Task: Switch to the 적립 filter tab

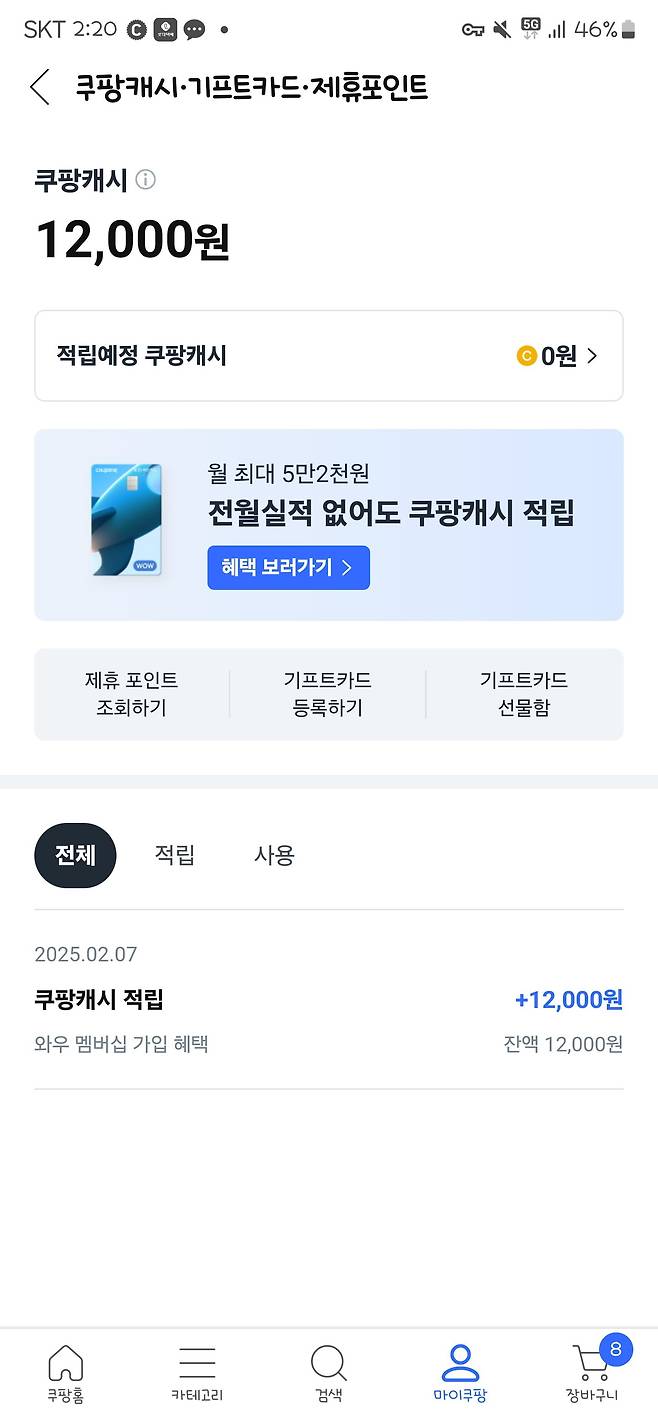Action: point(174,855)
